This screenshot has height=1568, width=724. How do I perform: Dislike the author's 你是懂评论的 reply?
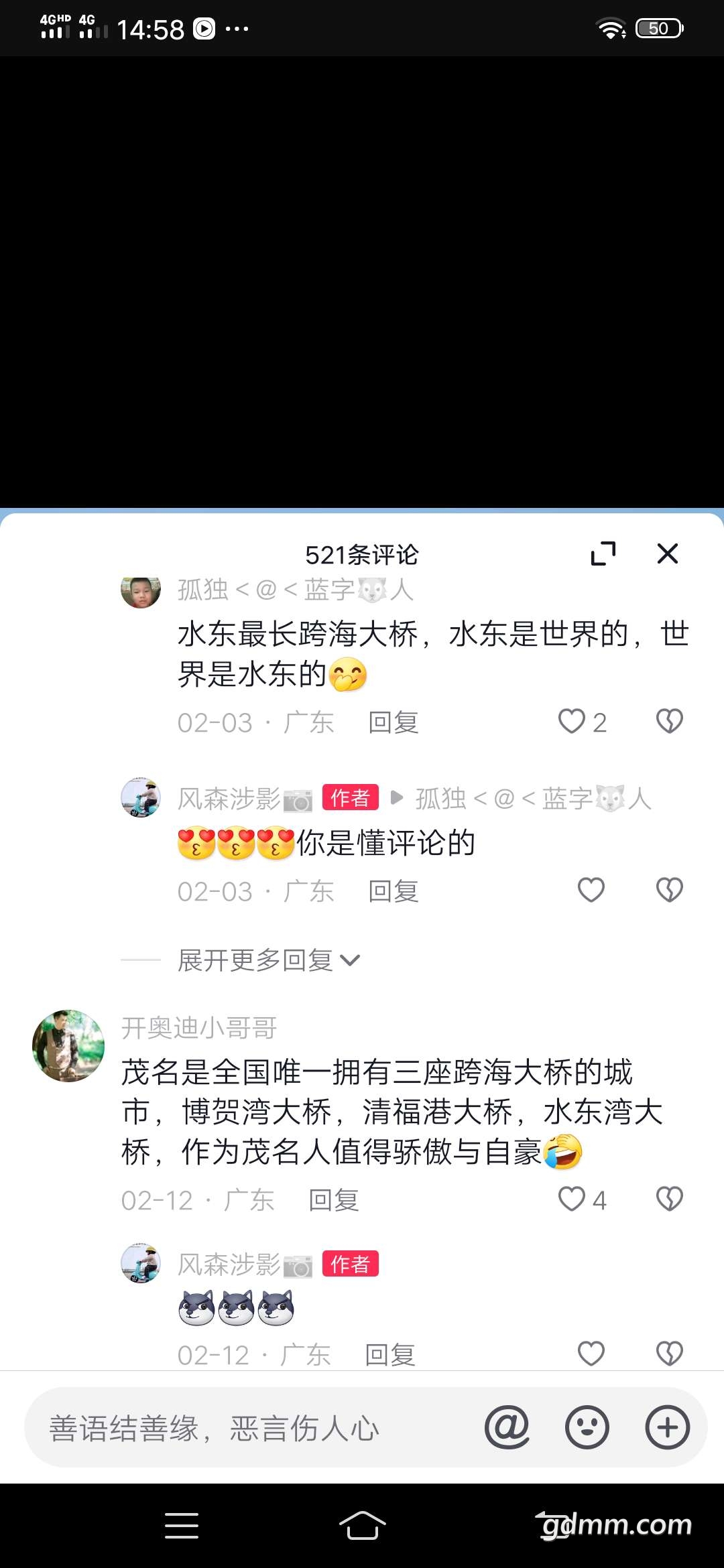(669, 891)
